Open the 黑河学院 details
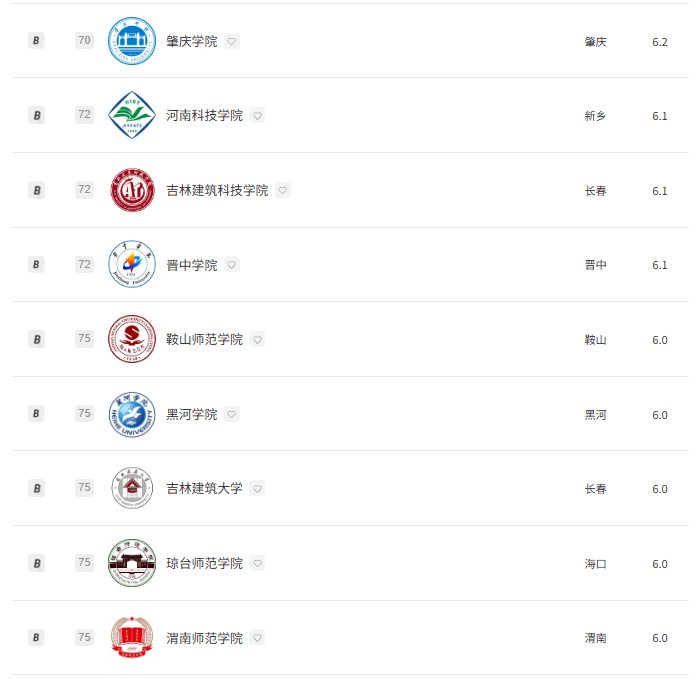This screenshot has height=679, width=699. 191,414
